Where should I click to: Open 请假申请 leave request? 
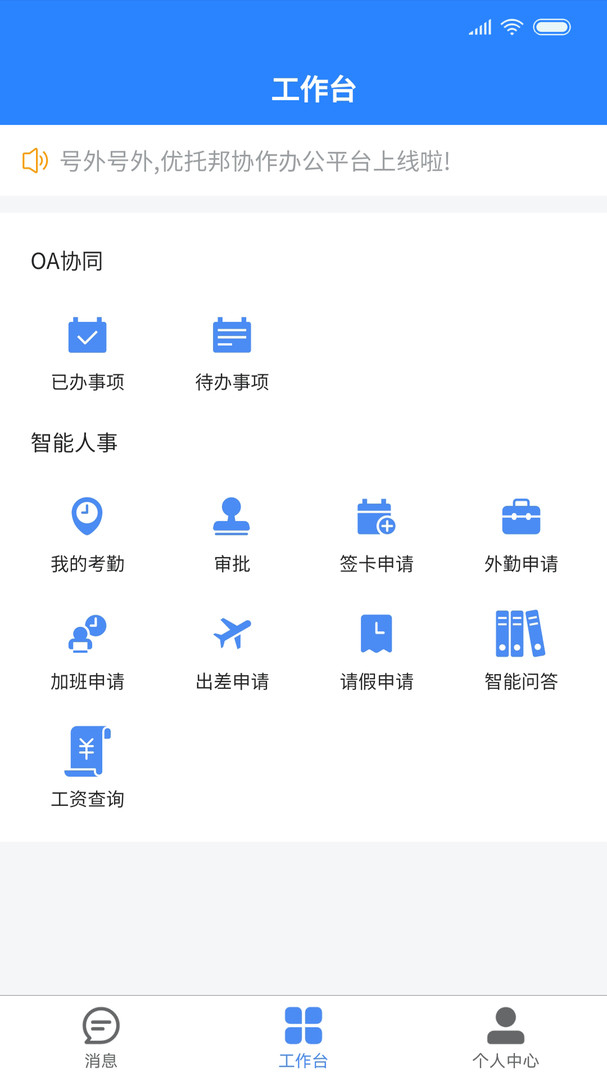[377, 652]
